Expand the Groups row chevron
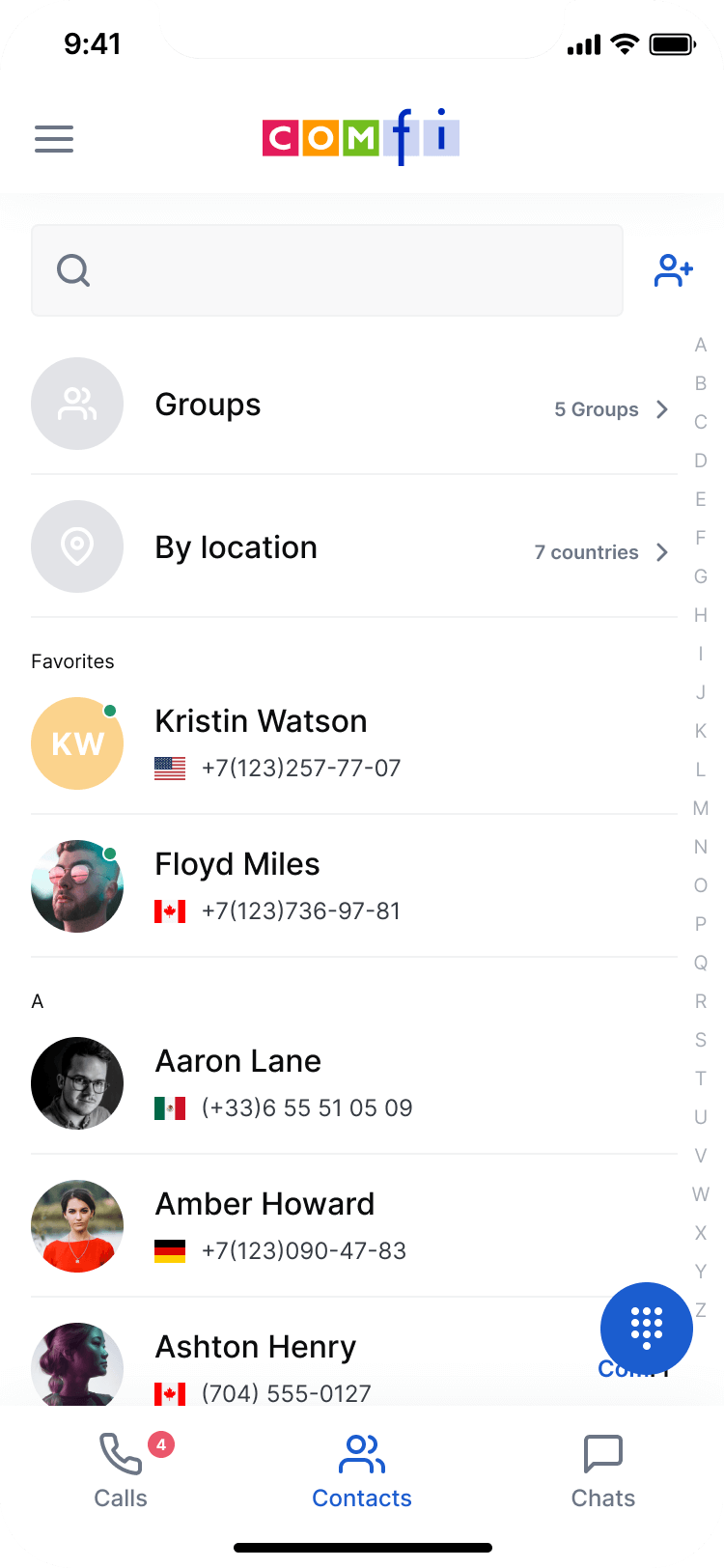The width and height of the screenshot is (724, 1568). (x=662, y=409)
